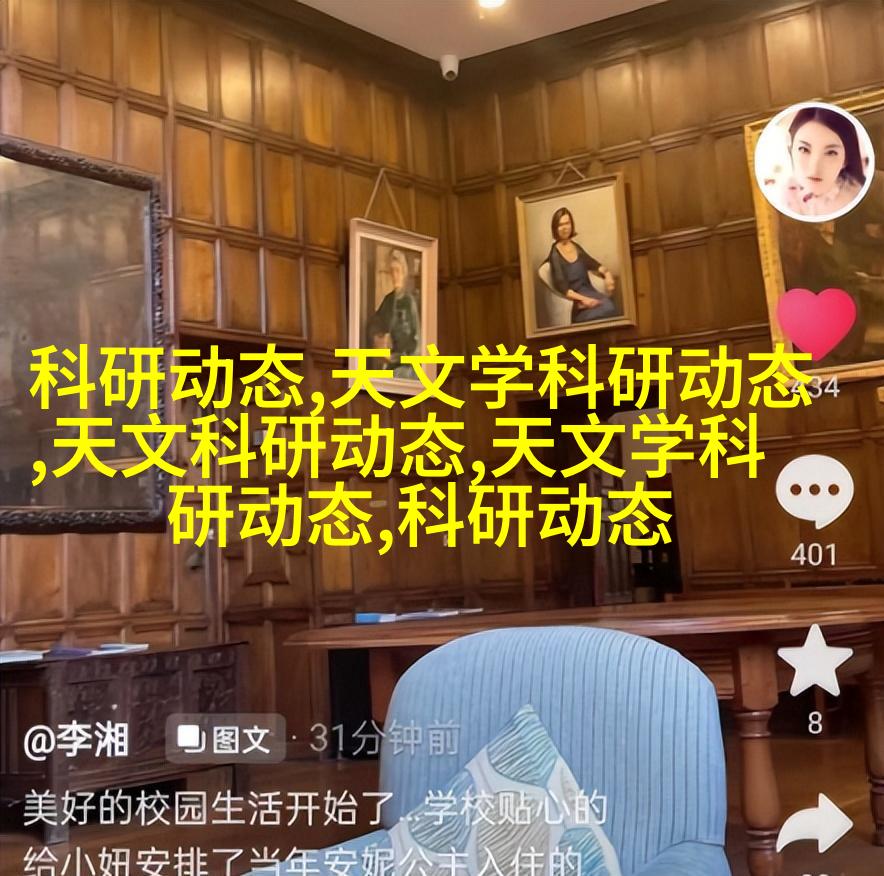Open the creator's profile avatar
Screen dimensions: 884x876
point(814,162)
